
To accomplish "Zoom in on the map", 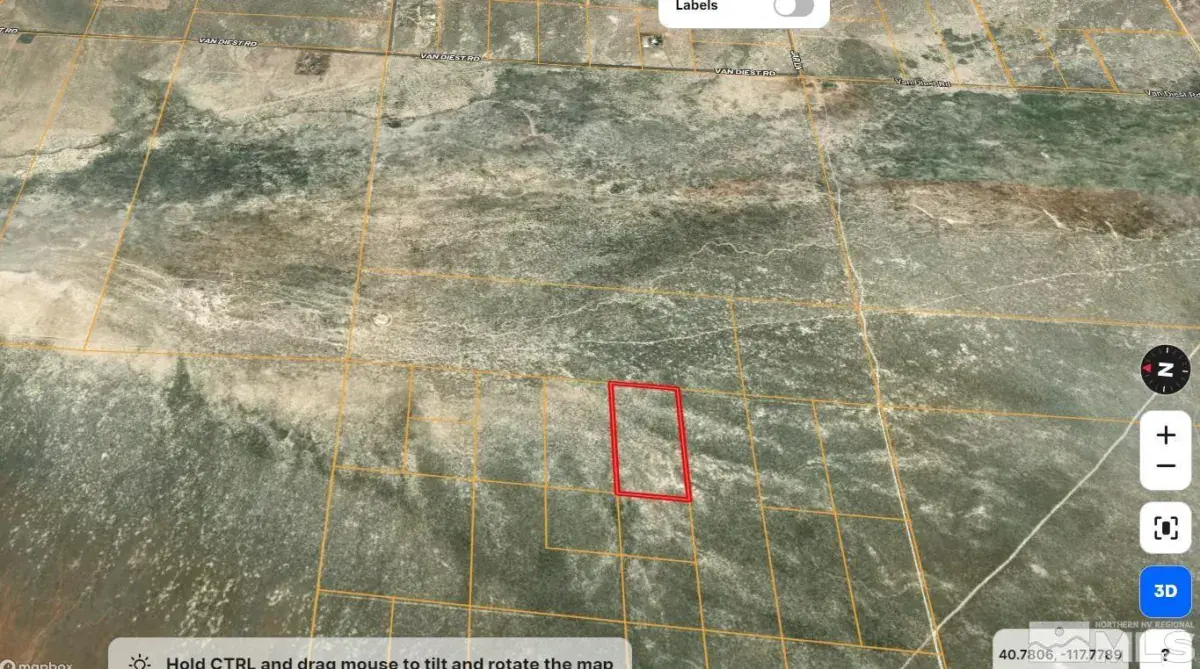I will [1165, 435].
